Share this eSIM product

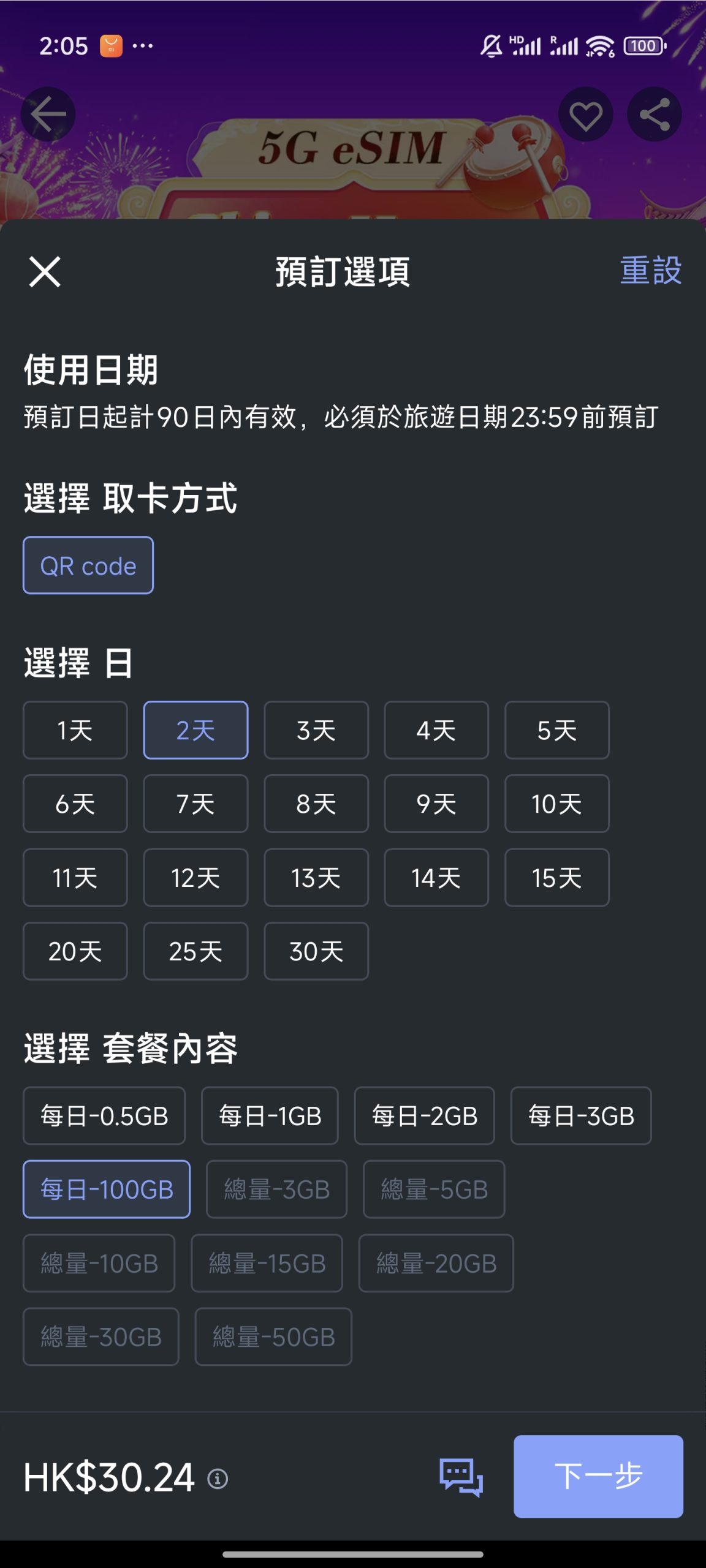click(655, 115)
